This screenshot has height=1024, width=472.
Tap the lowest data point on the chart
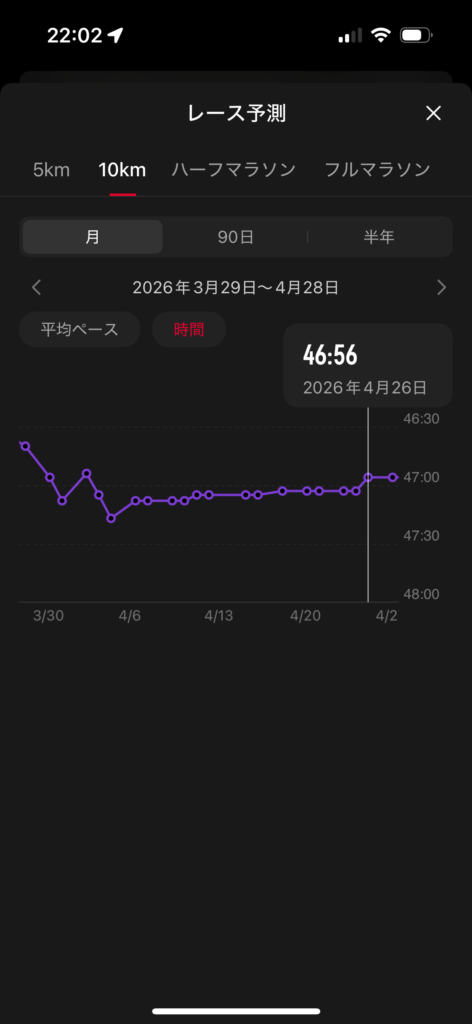tap(111, 519)
